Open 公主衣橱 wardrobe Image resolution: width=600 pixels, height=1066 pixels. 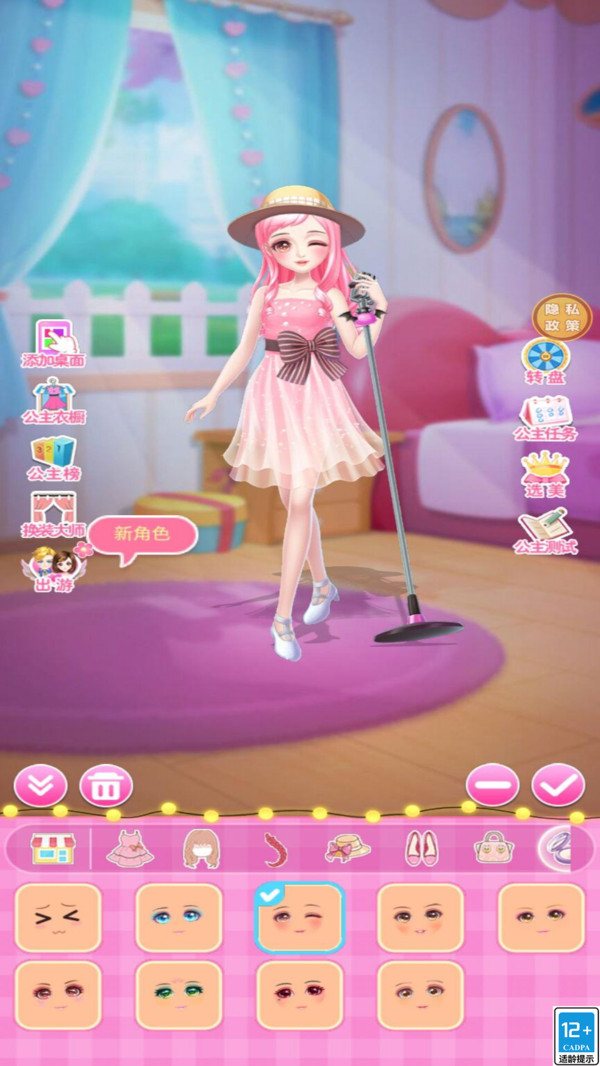[53, 401]
